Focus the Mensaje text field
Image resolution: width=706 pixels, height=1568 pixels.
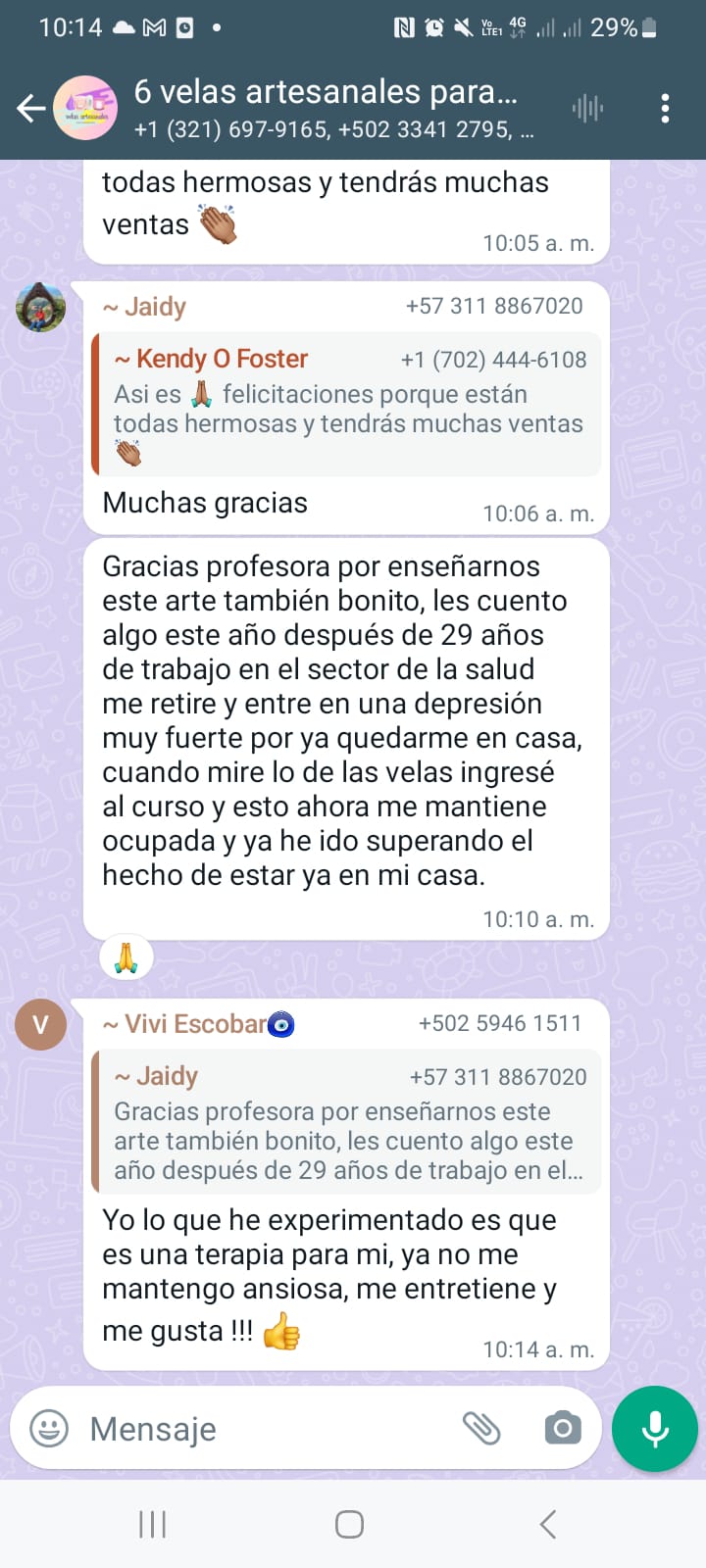pos(265,1429)
